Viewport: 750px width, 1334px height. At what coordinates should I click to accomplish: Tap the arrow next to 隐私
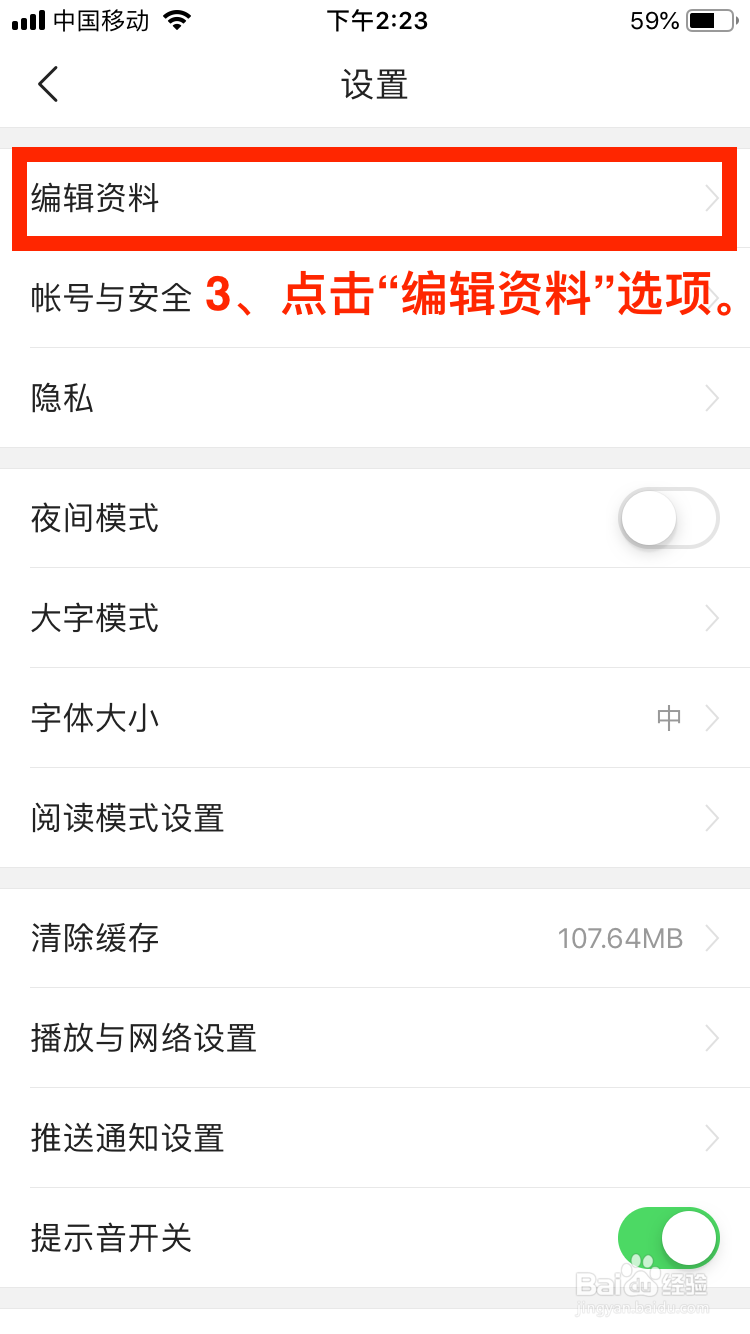(712, 398)
